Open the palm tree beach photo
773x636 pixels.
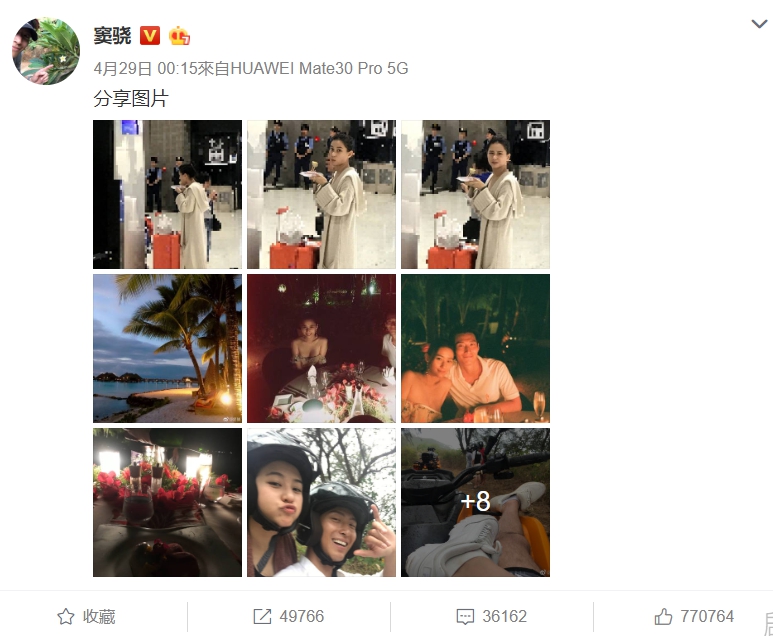click(x=167, y=348)
